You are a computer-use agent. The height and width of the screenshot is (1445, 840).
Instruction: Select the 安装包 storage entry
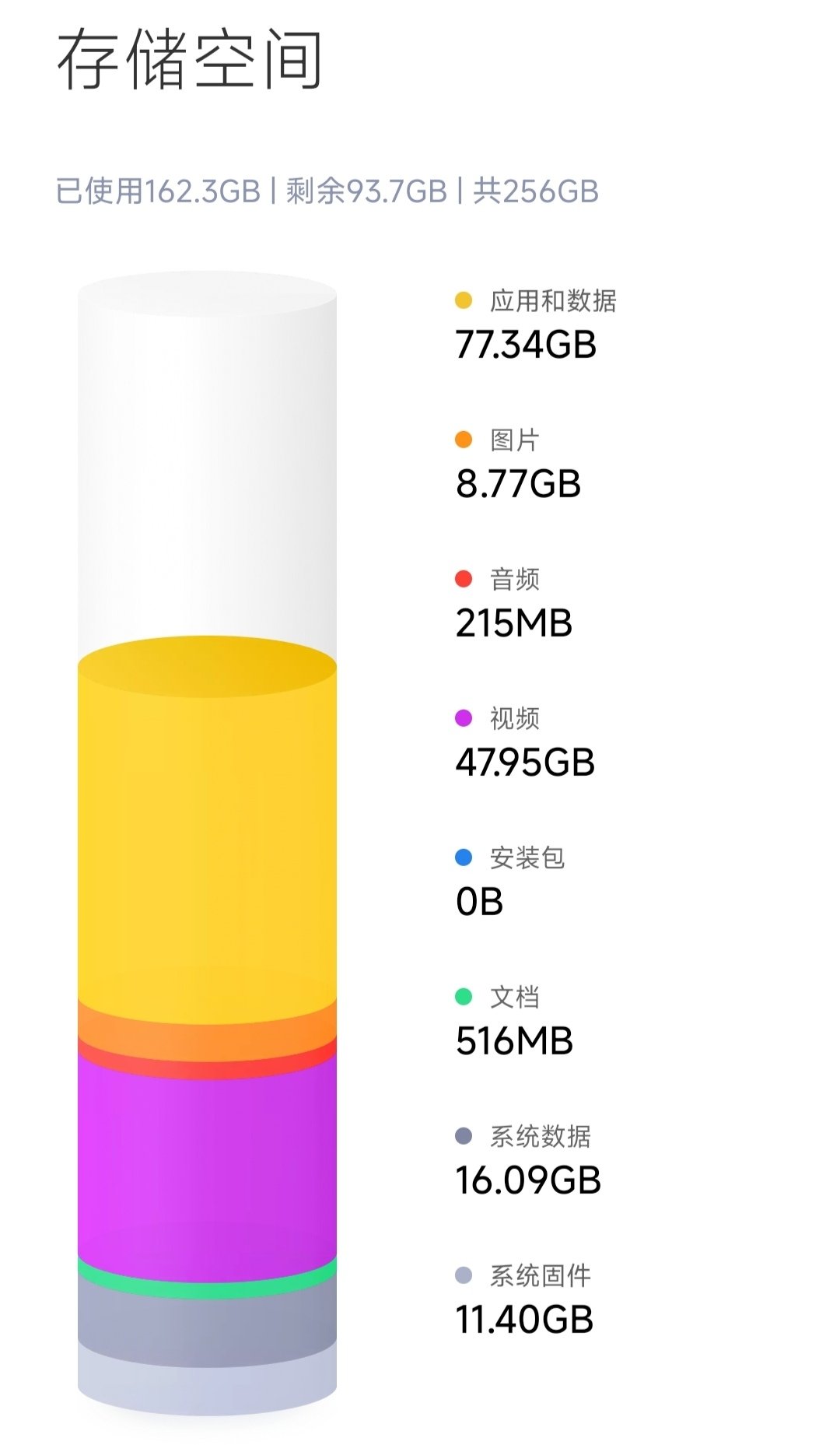click(510, 881)
